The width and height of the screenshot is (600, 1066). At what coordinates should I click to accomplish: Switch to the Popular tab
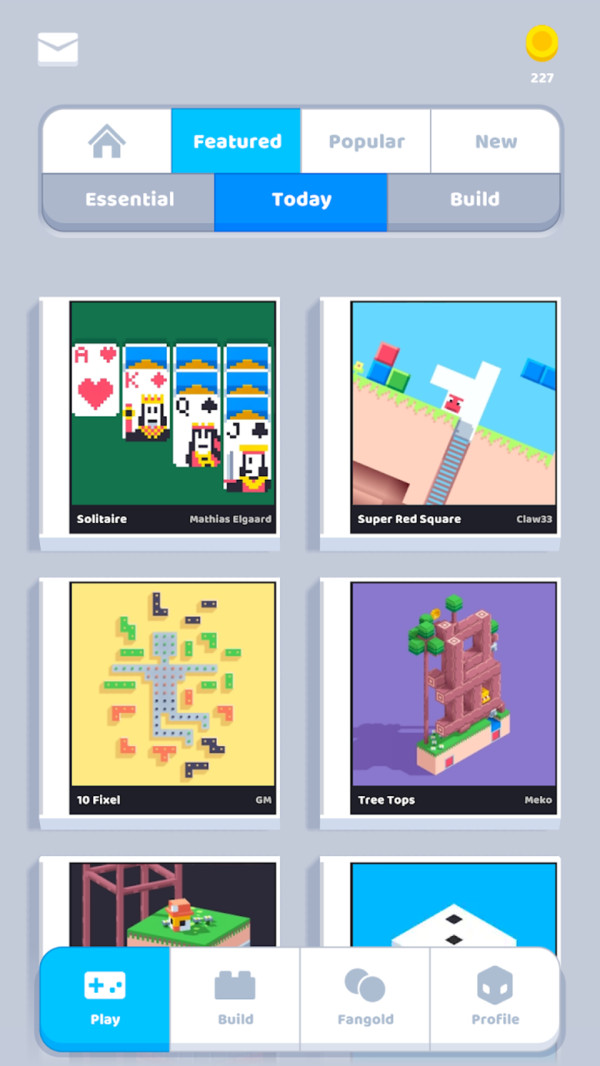[x=366, y=141]
